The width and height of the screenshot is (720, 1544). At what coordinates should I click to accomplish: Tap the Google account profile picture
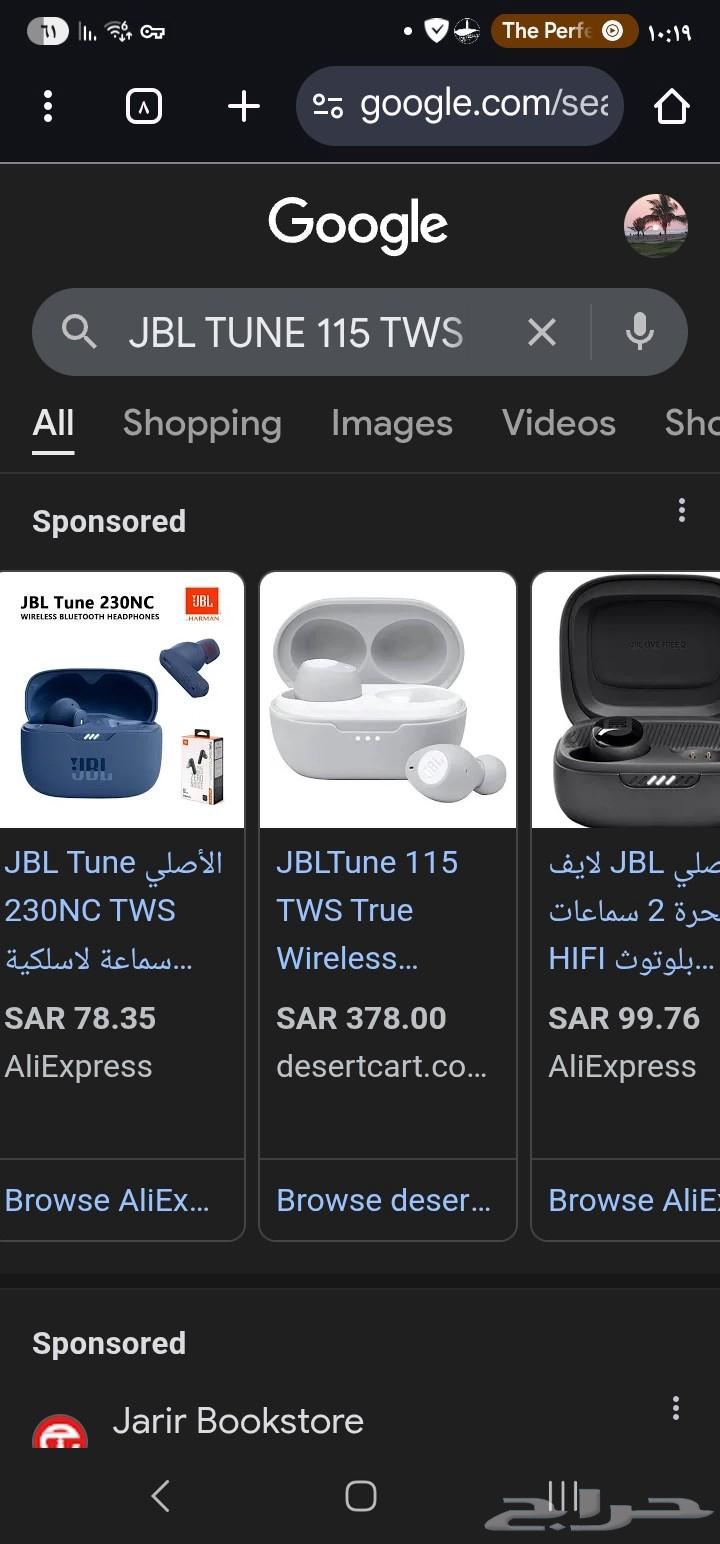tap(656, 225)
